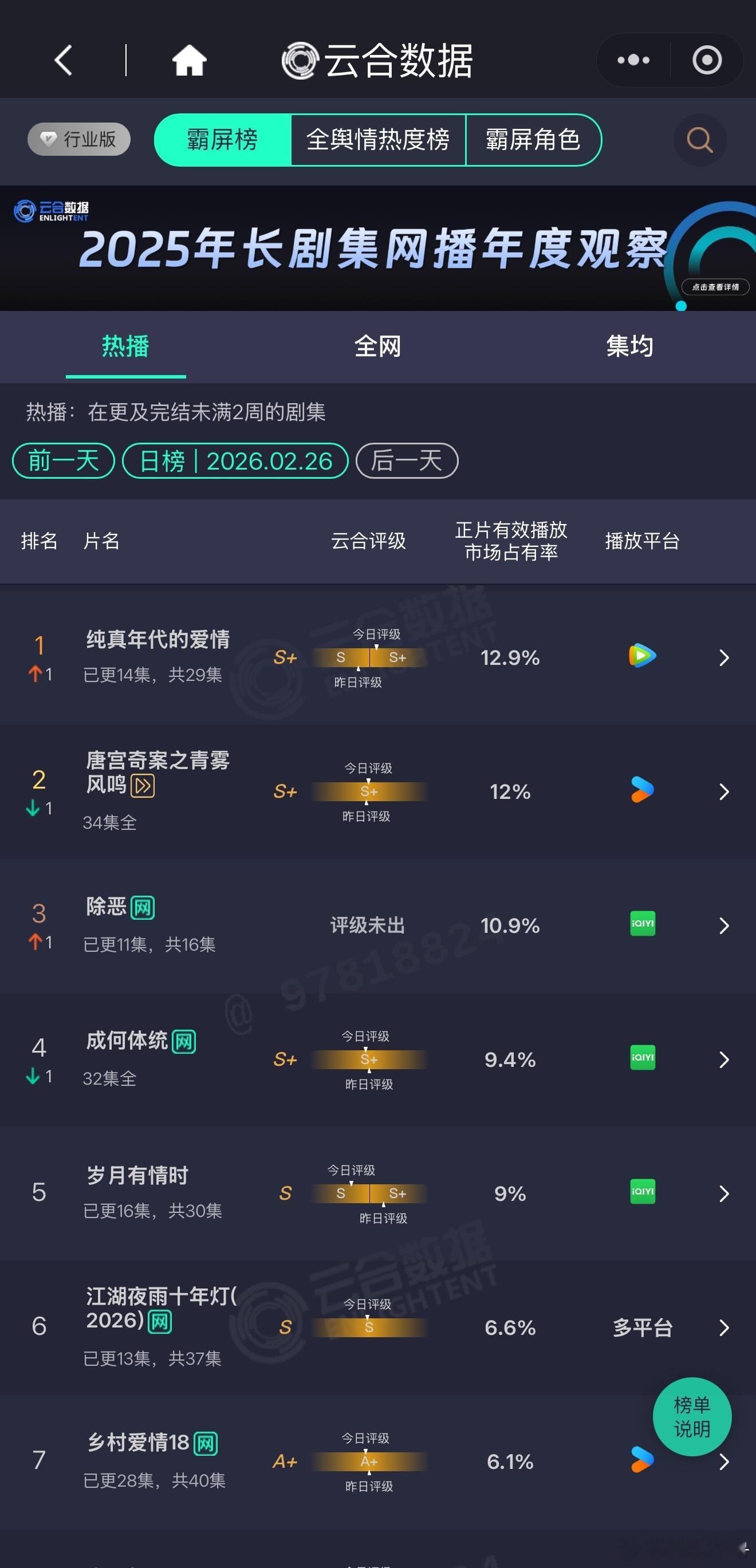
Task: Click the iQIYI icon for 岁月有情时
Action: [644, 1192]
